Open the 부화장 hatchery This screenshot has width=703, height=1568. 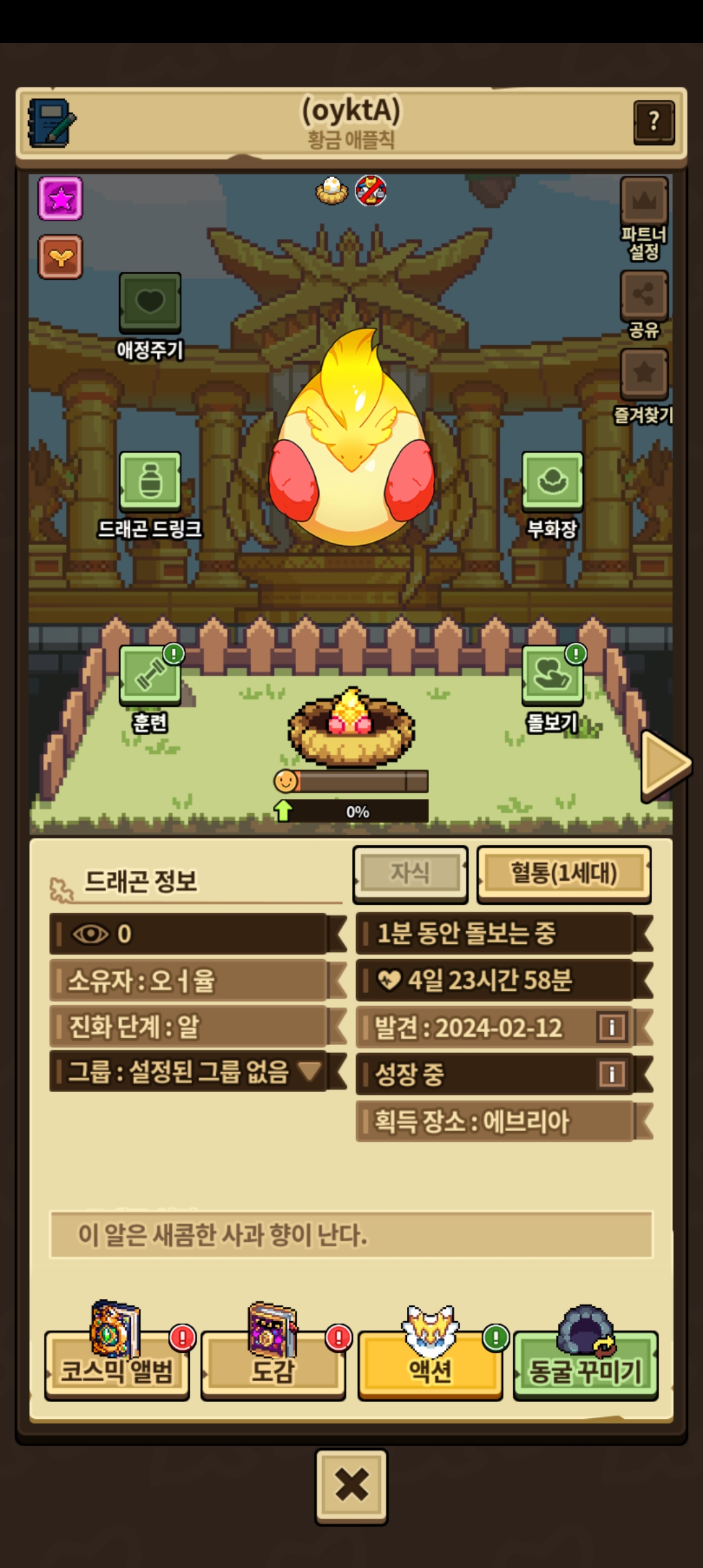[x=552, y=496]
